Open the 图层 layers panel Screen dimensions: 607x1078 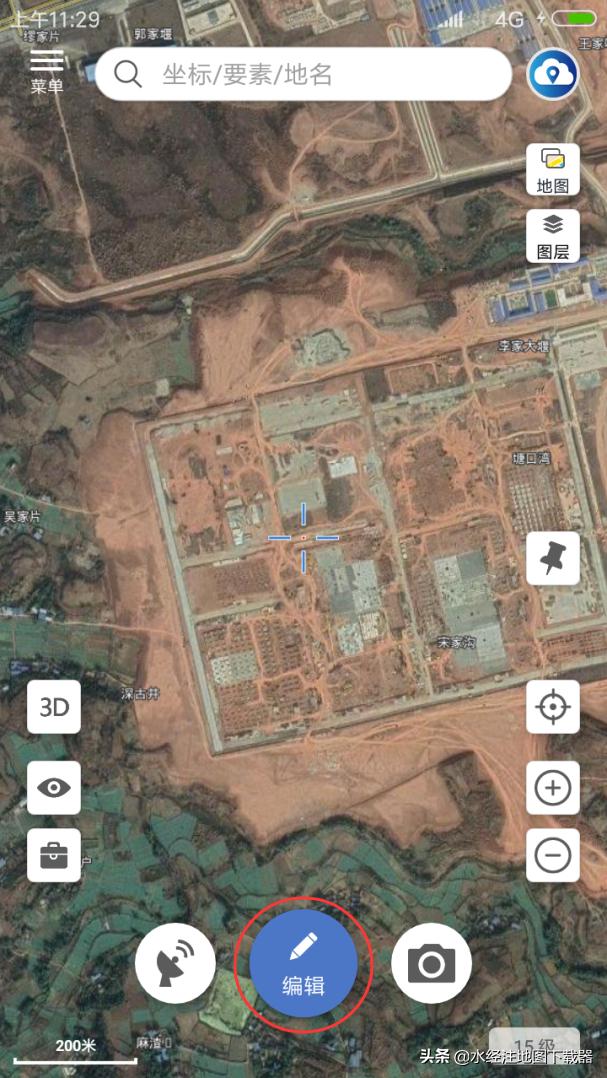click(x=553, y=237)
